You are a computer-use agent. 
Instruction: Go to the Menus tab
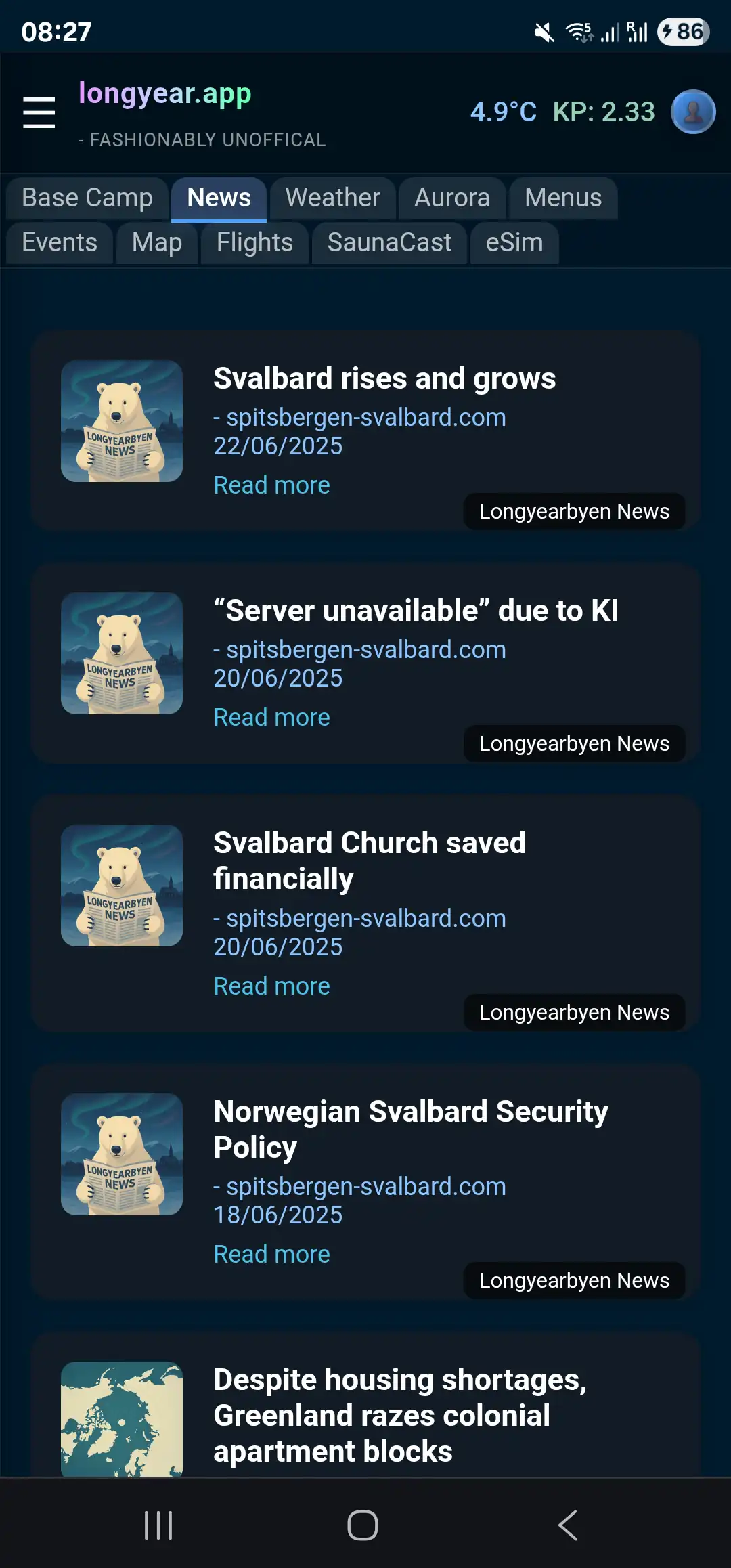562,198
